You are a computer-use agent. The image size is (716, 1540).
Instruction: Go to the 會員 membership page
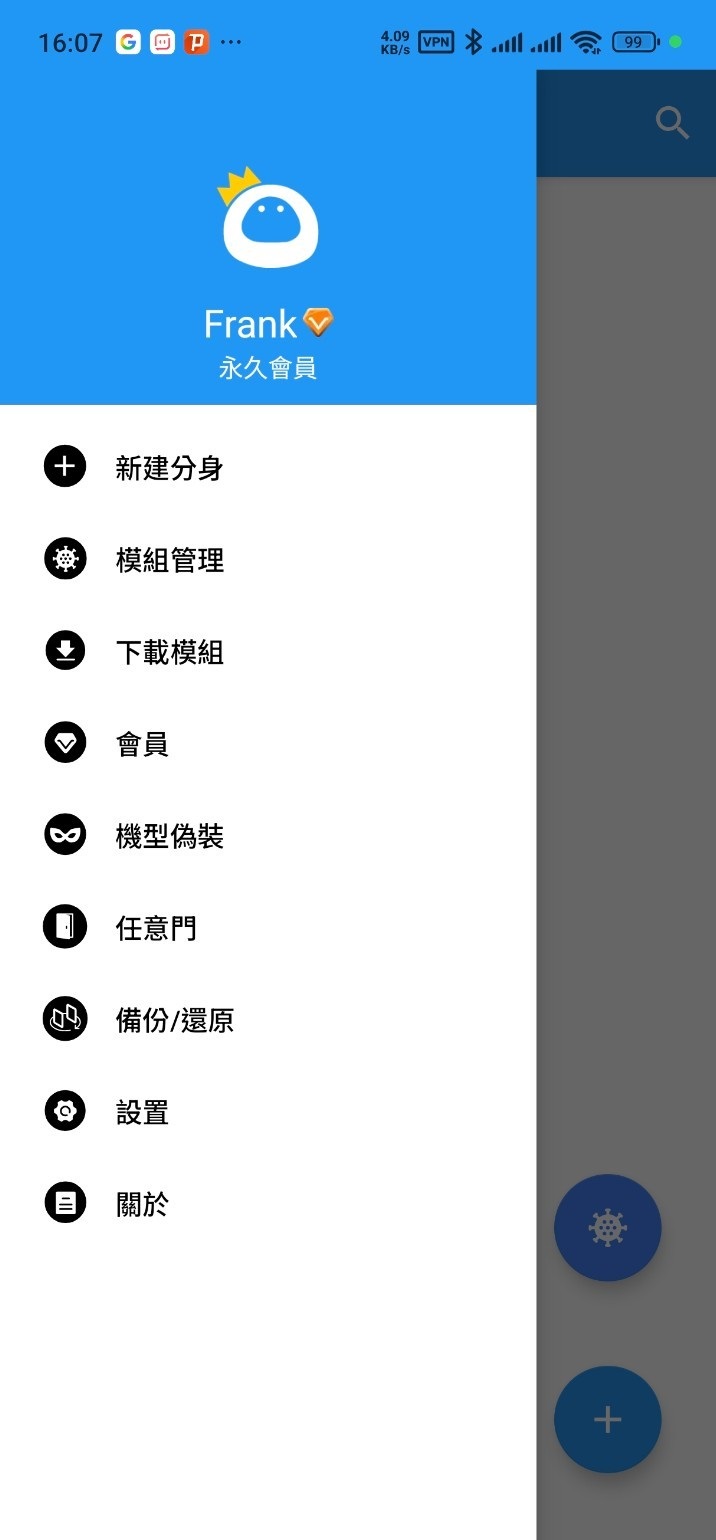(141, 744)
